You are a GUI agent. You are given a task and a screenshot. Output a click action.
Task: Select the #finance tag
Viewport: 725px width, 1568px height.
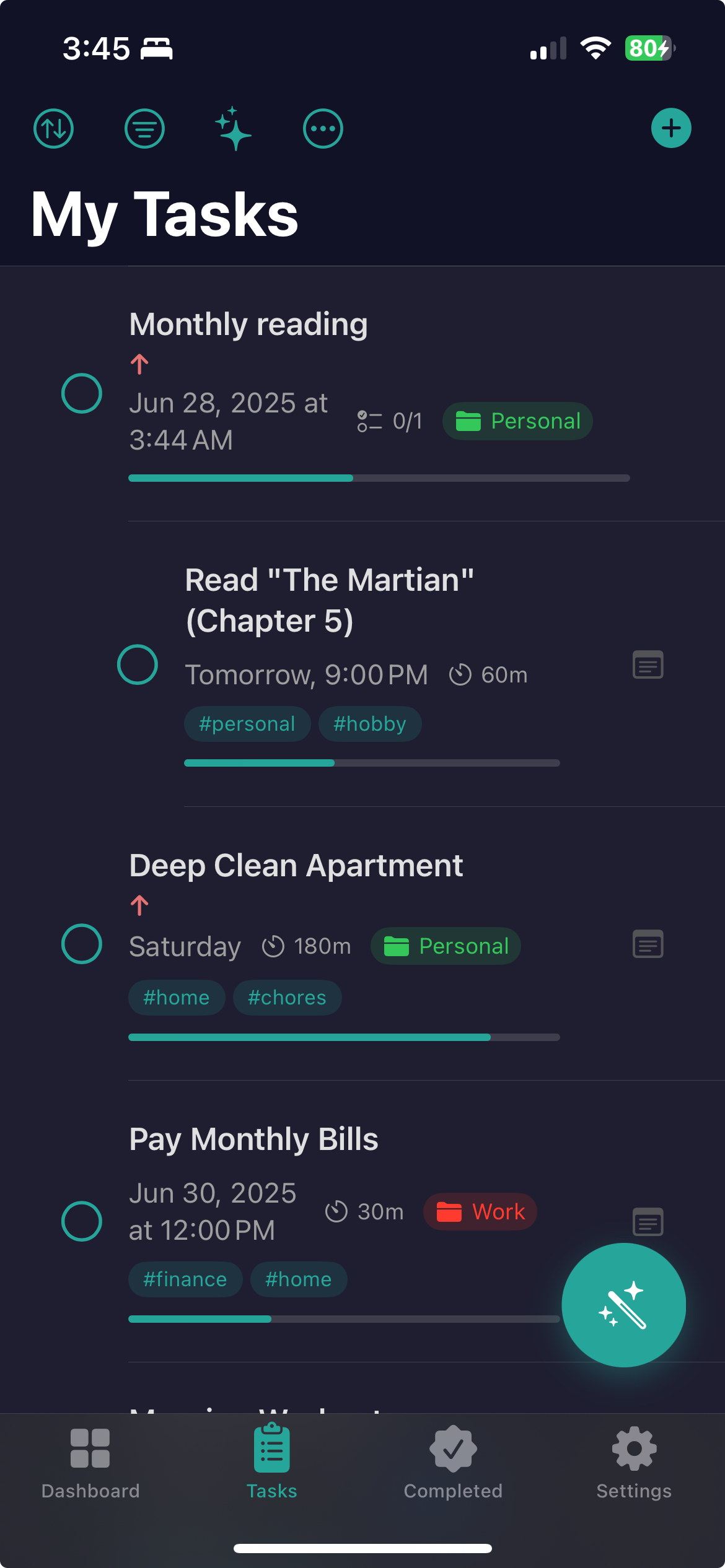(x=185, y=1278)
